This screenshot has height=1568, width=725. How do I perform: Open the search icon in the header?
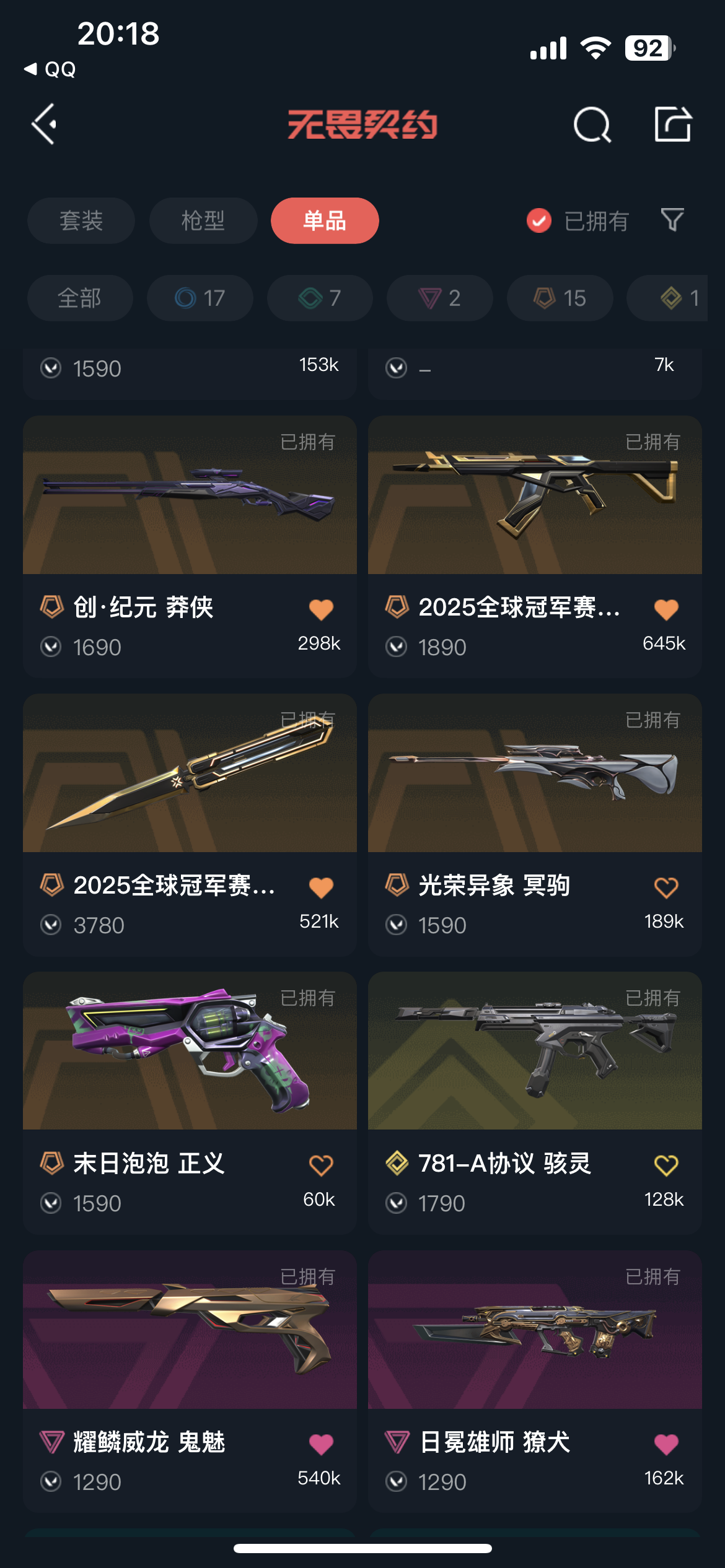pyautogui.click(x=592, y=124)
